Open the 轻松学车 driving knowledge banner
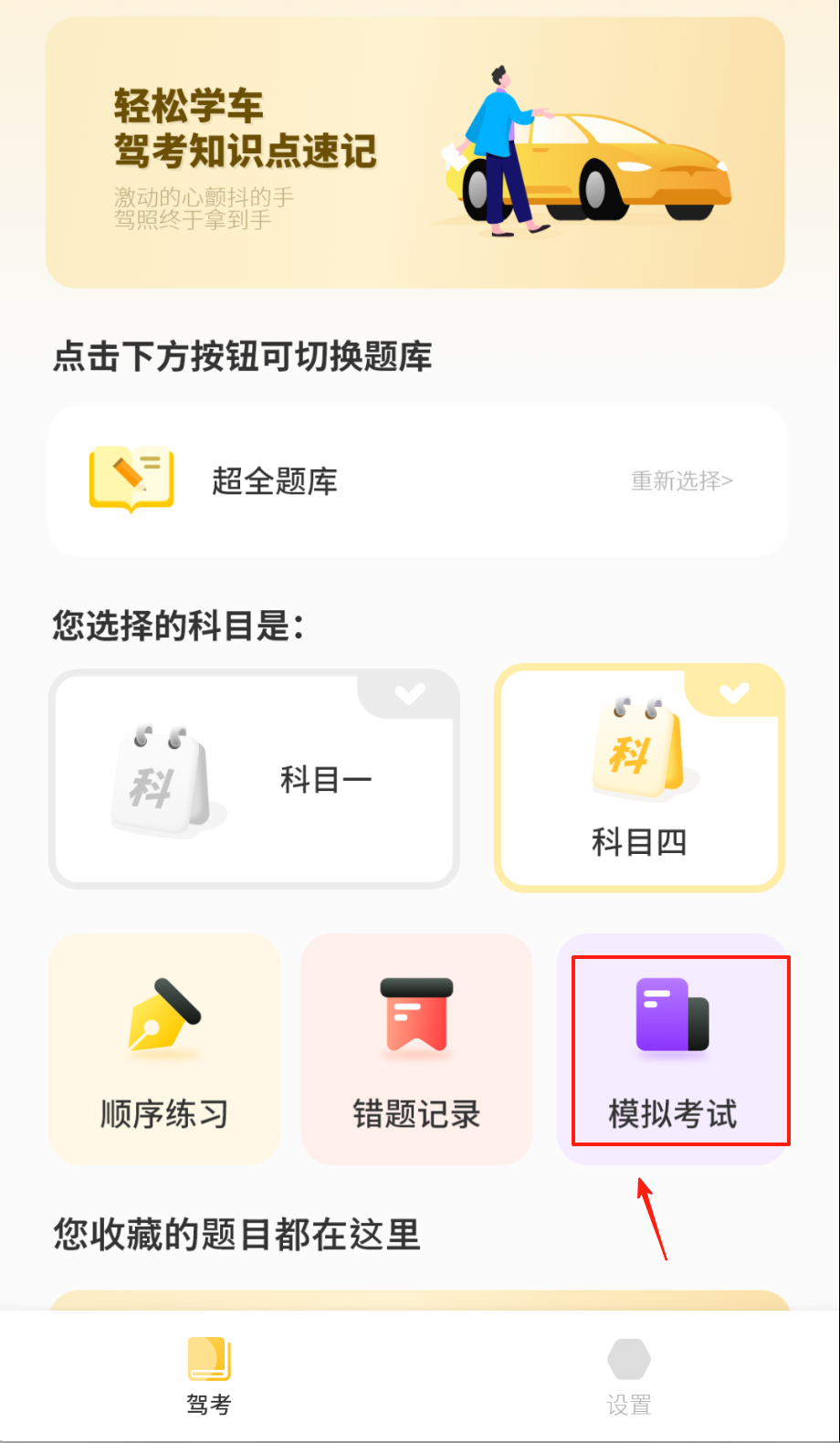The height and width of the screenshot is (1443, 840). (415, 153)
